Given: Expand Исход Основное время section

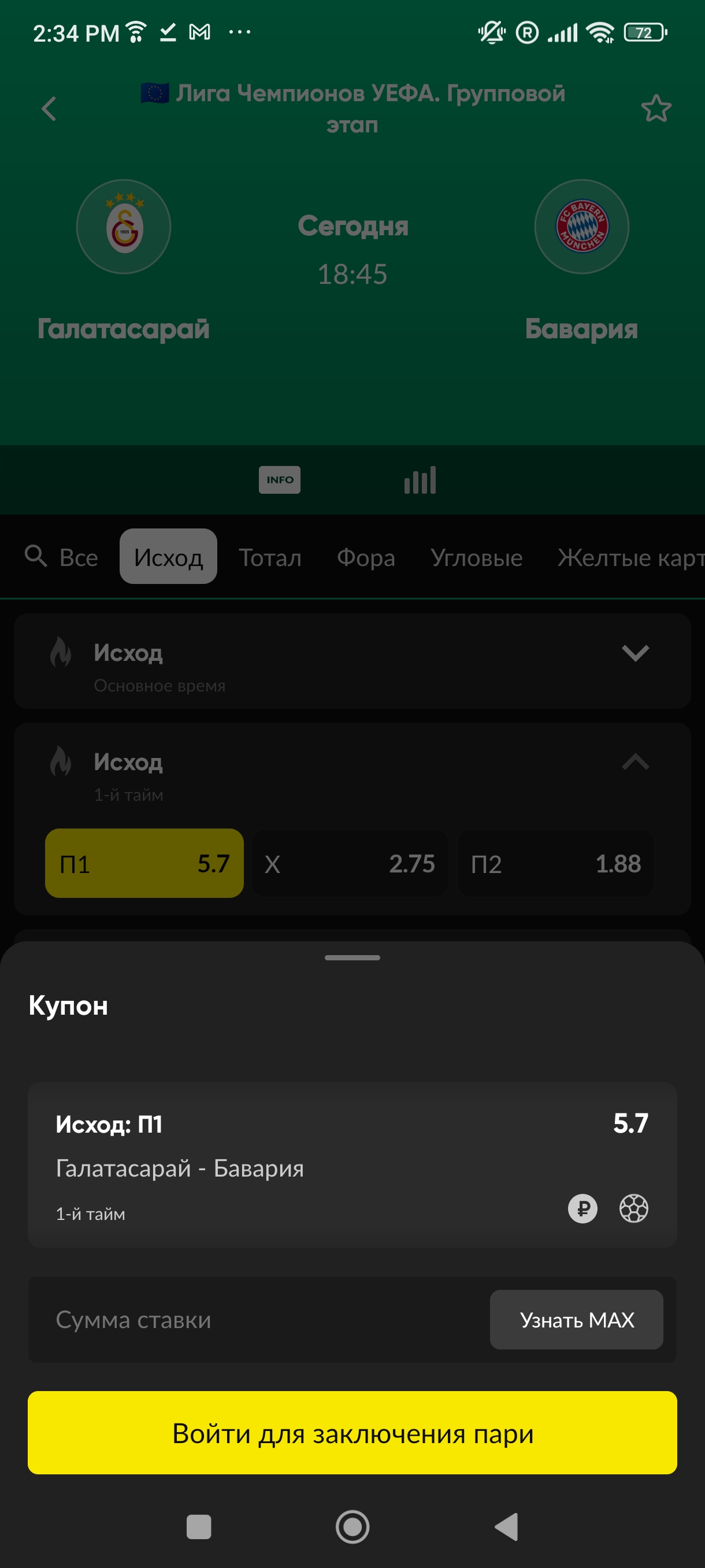Looking at the screenshot, I should (635, 653).
